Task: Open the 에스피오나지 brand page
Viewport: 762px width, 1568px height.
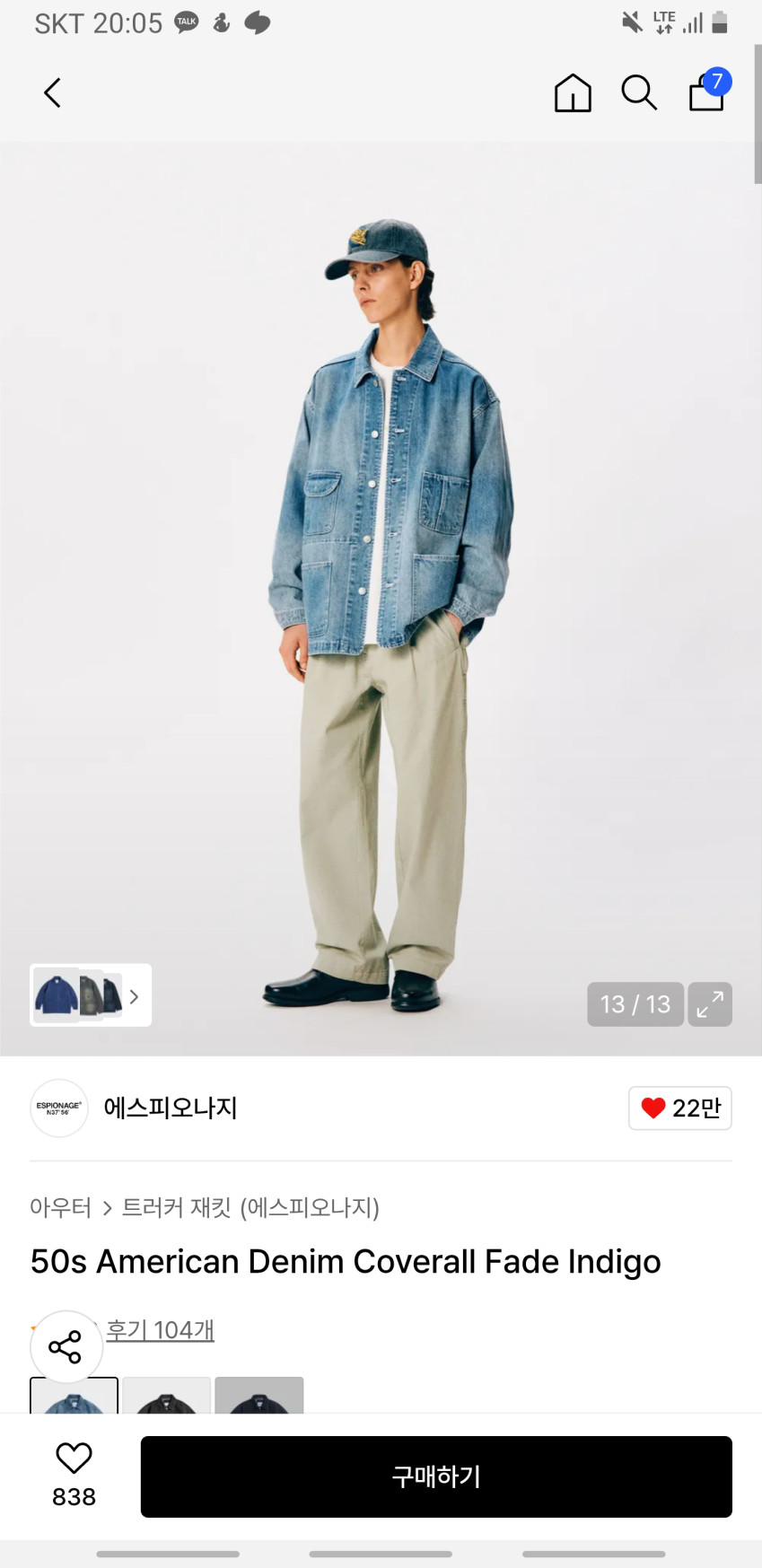Action: pos(170,1108)
